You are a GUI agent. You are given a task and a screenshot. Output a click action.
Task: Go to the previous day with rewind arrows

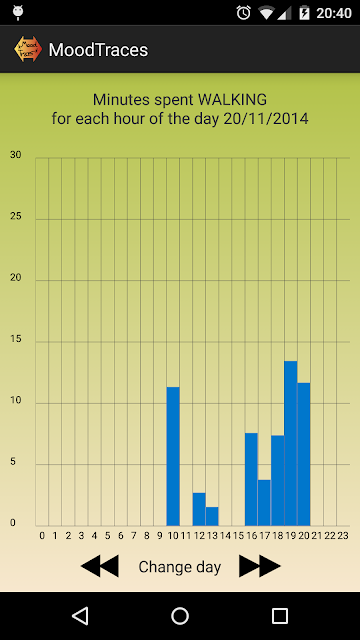[x=100, y=566]
